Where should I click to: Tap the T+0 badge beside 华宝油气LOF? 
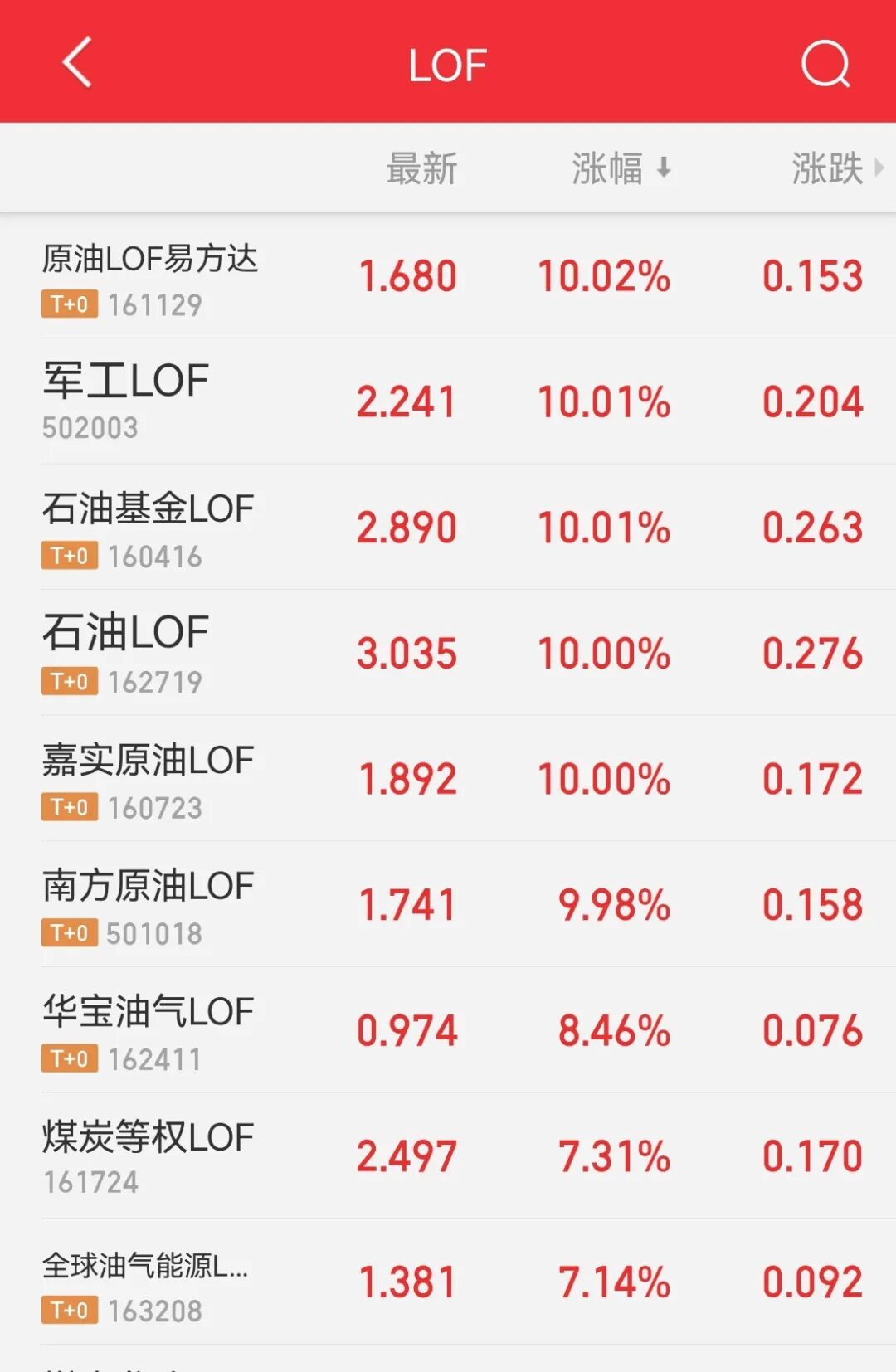pos(68,1058)
